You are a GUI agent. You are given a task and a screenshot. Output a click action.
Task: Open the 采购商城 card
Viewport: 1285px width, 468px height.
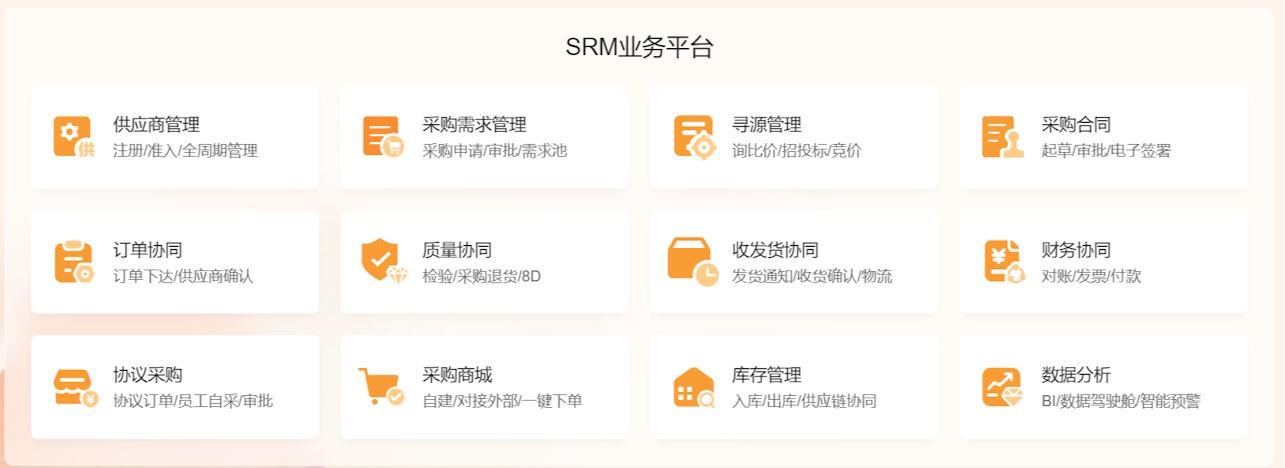tap(484, 387)
